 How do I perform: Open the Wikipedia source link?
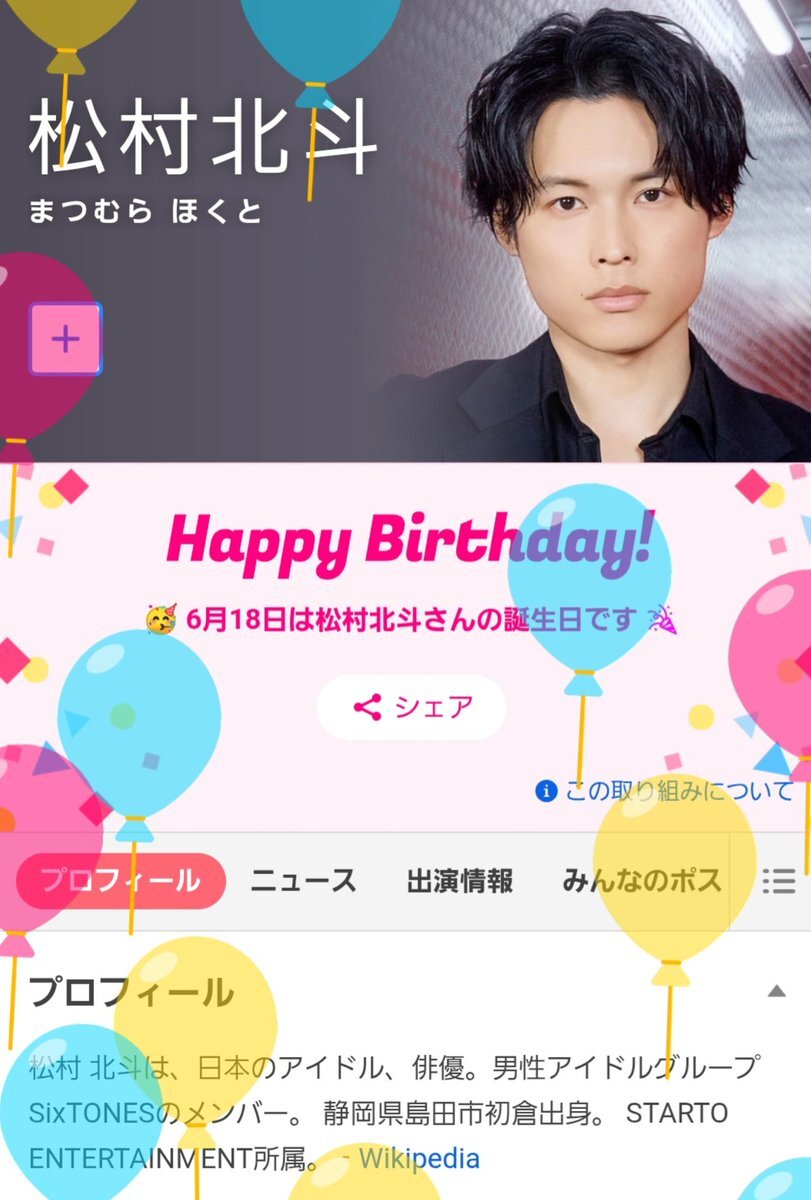coord(419,1159)
